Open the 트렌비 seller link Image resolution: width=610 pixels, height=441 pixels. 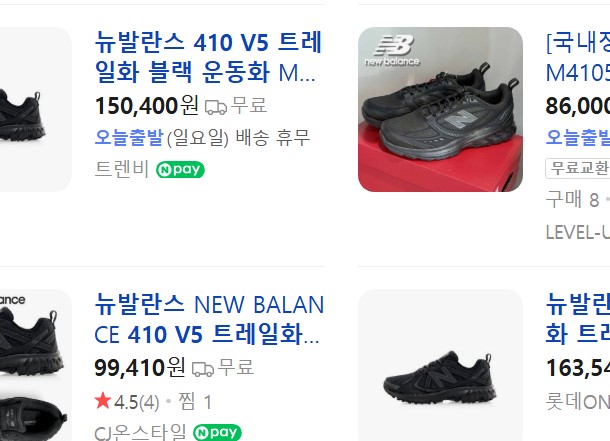pos(122,169)
